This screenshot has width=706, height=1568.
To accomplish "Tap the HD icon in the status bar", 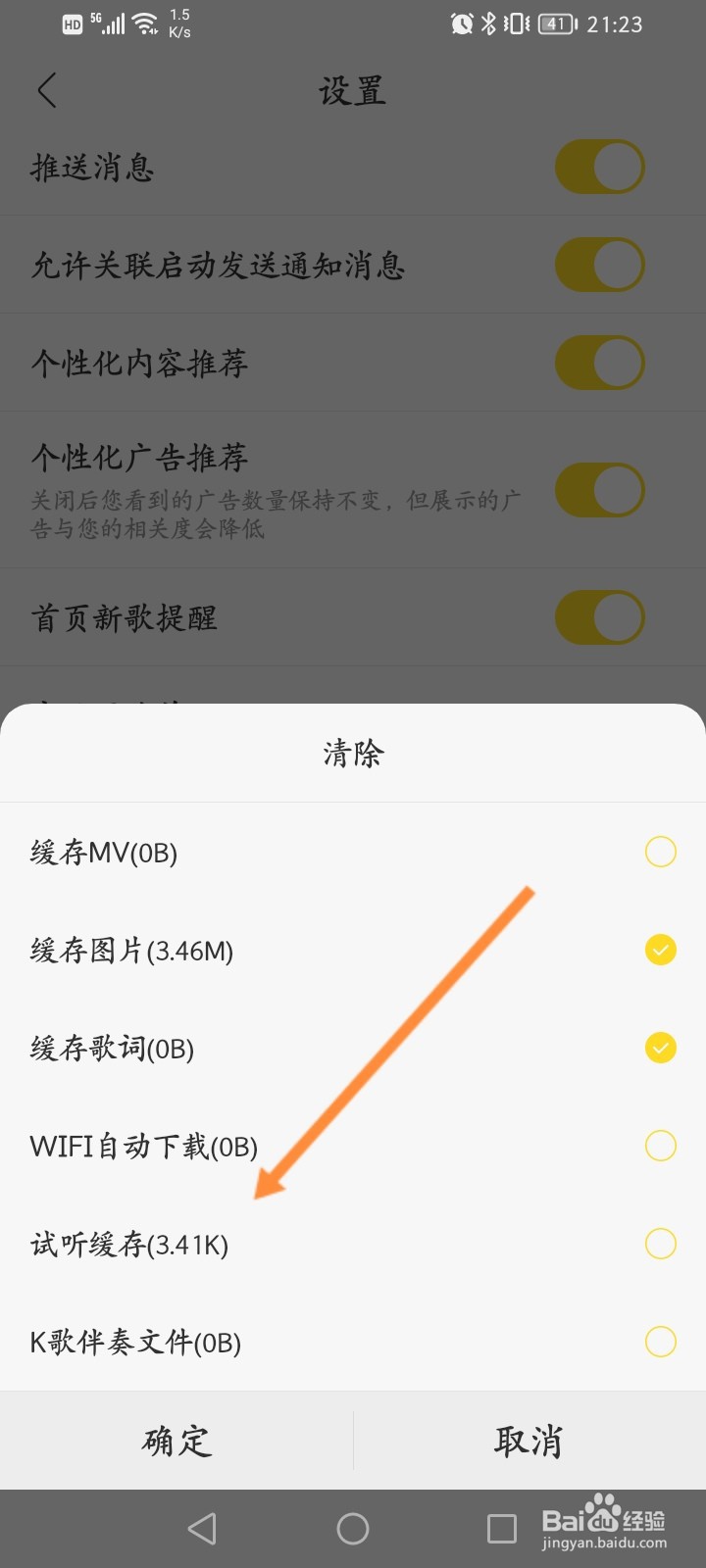I will tap(70, 24).
